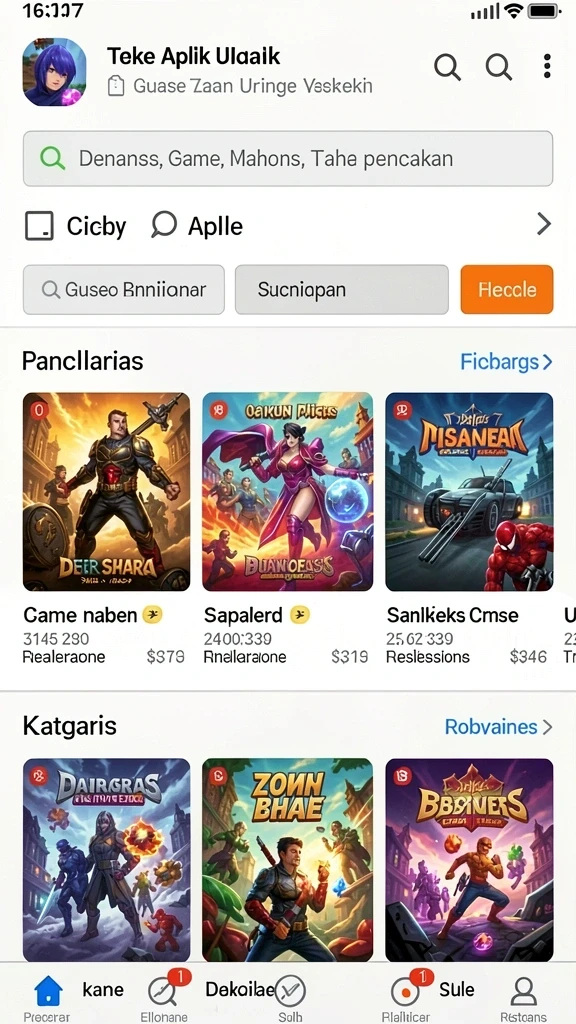Image resolution: width=576 pixels, height=1024 pixels.
Task: Open the Ficbargs link next to Pancllarias
Action: click(506, 362)
